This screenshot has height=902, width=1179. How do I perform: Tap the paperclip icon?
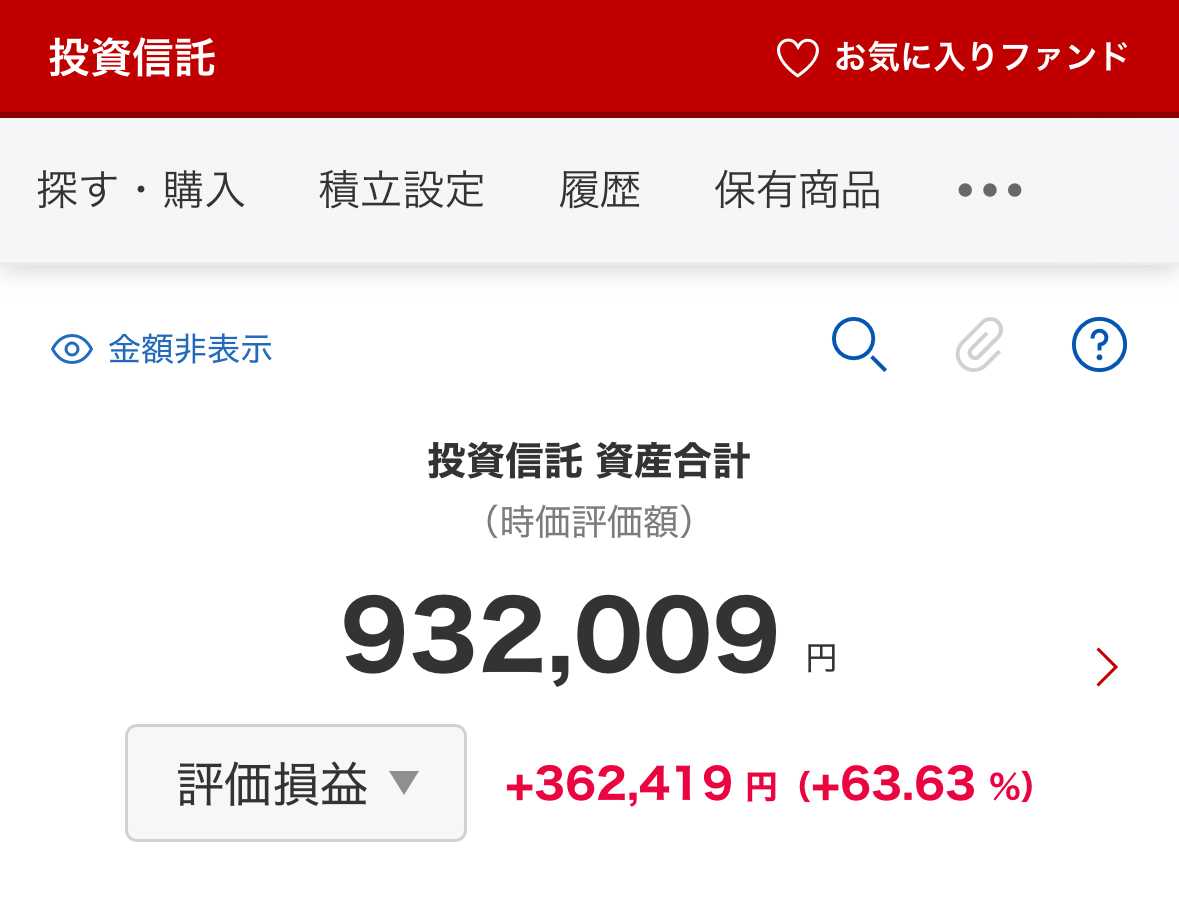click(980, 347)
